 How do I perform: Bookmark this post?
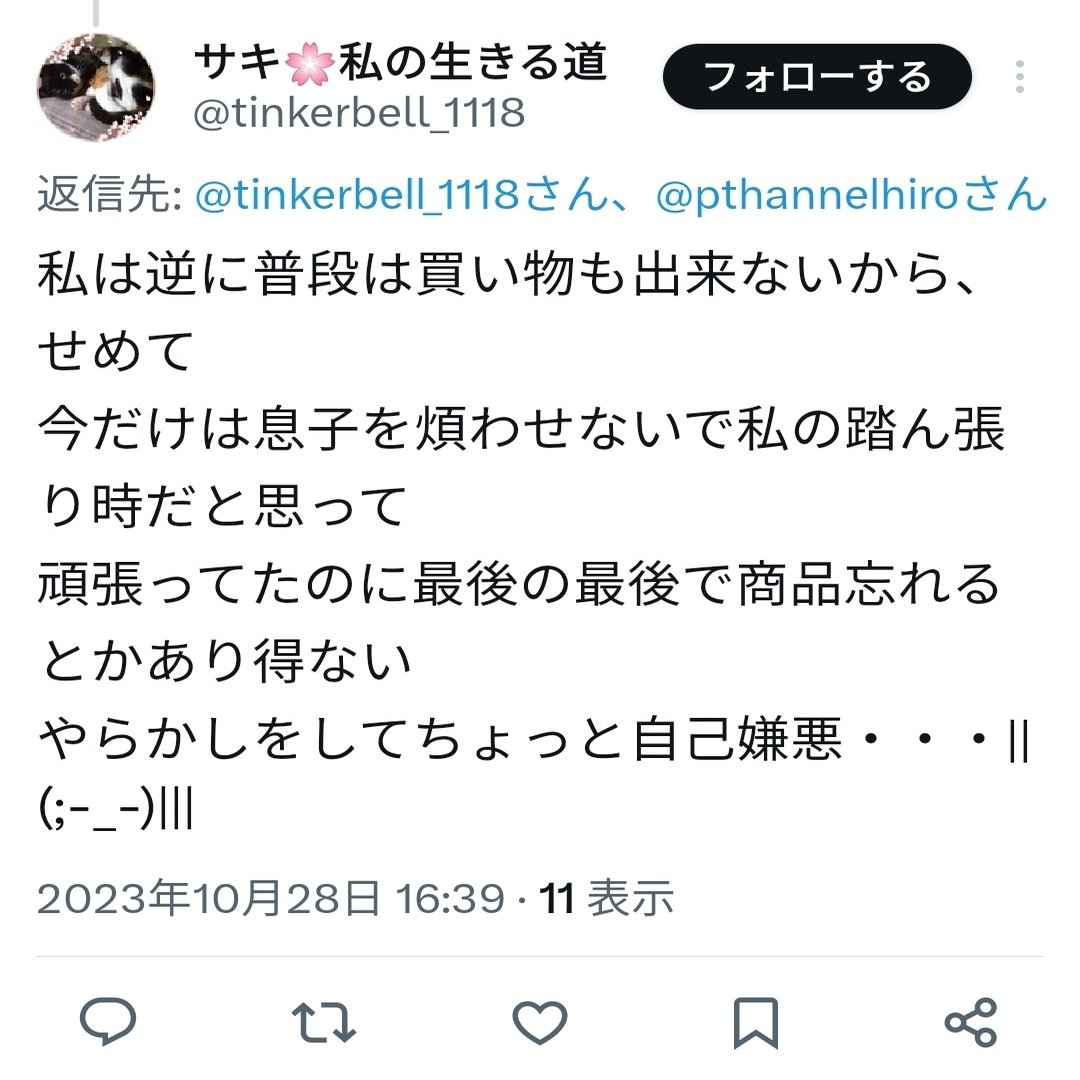click(756, 1022)
